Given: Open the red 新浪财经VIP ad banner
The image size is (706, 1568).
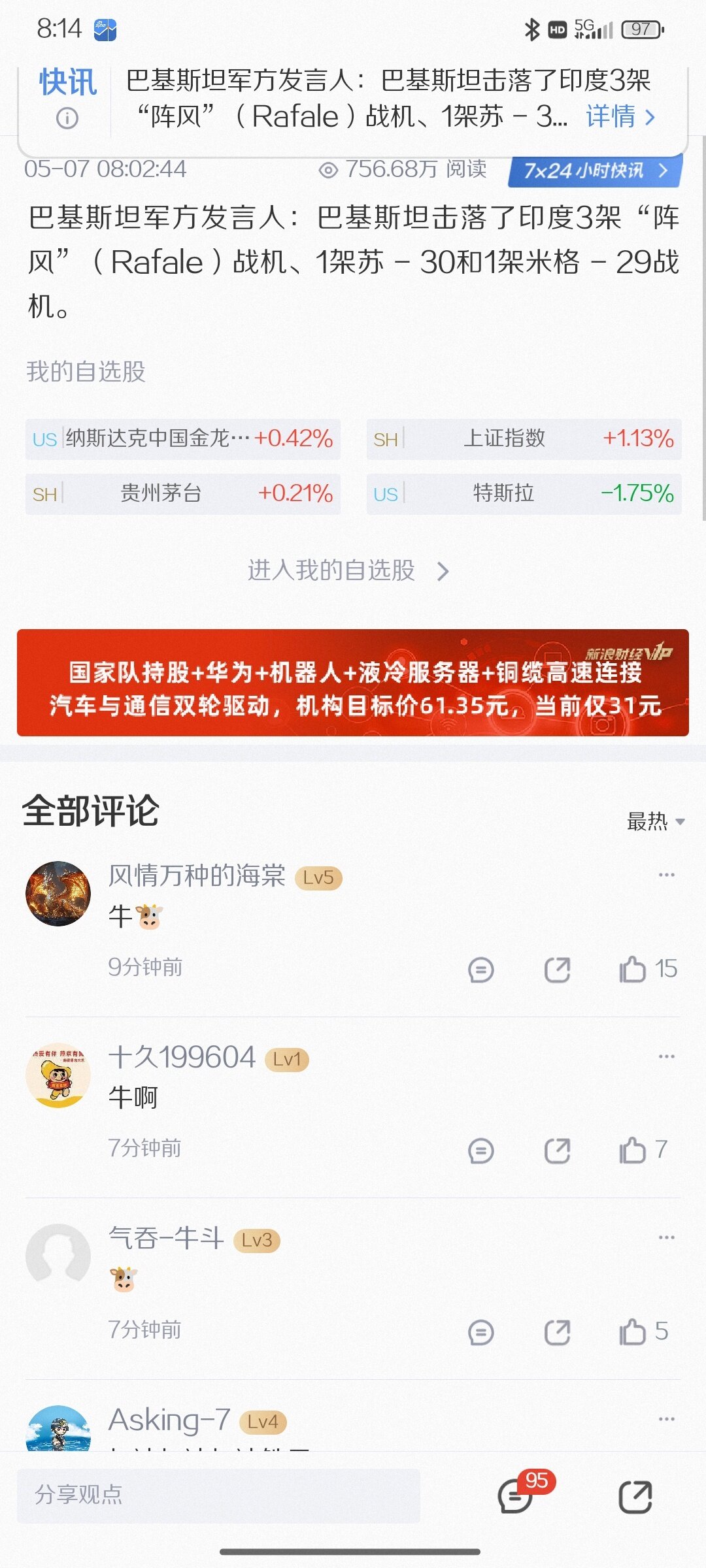Looking at the screenshot, I should click(x=353, y=683).
